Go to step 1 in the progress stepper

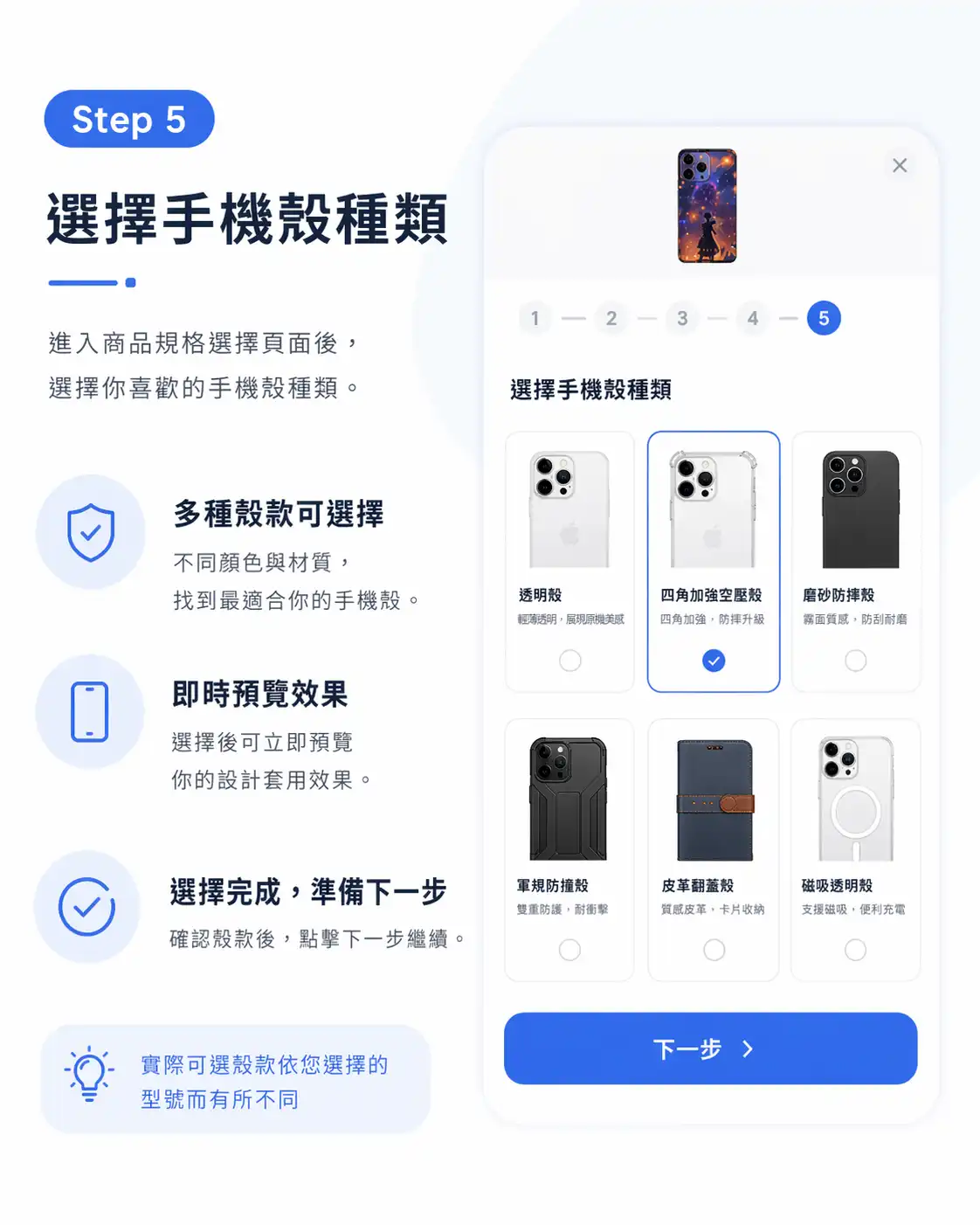(535, 318)
